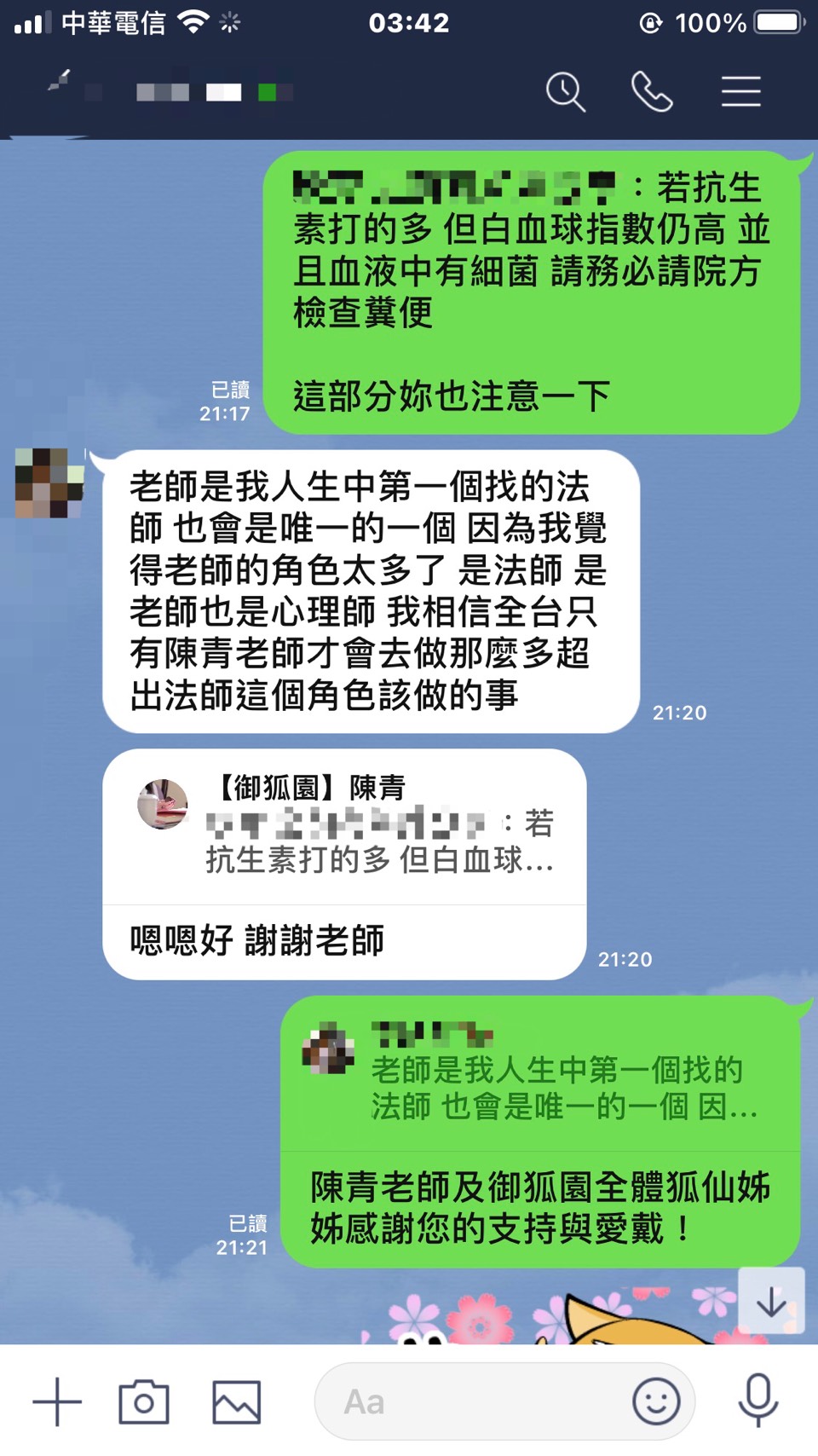This screenshot has height=1456, width=818.
Task: Open the plus attachment menu
Action: click(x=57, y=1401)
